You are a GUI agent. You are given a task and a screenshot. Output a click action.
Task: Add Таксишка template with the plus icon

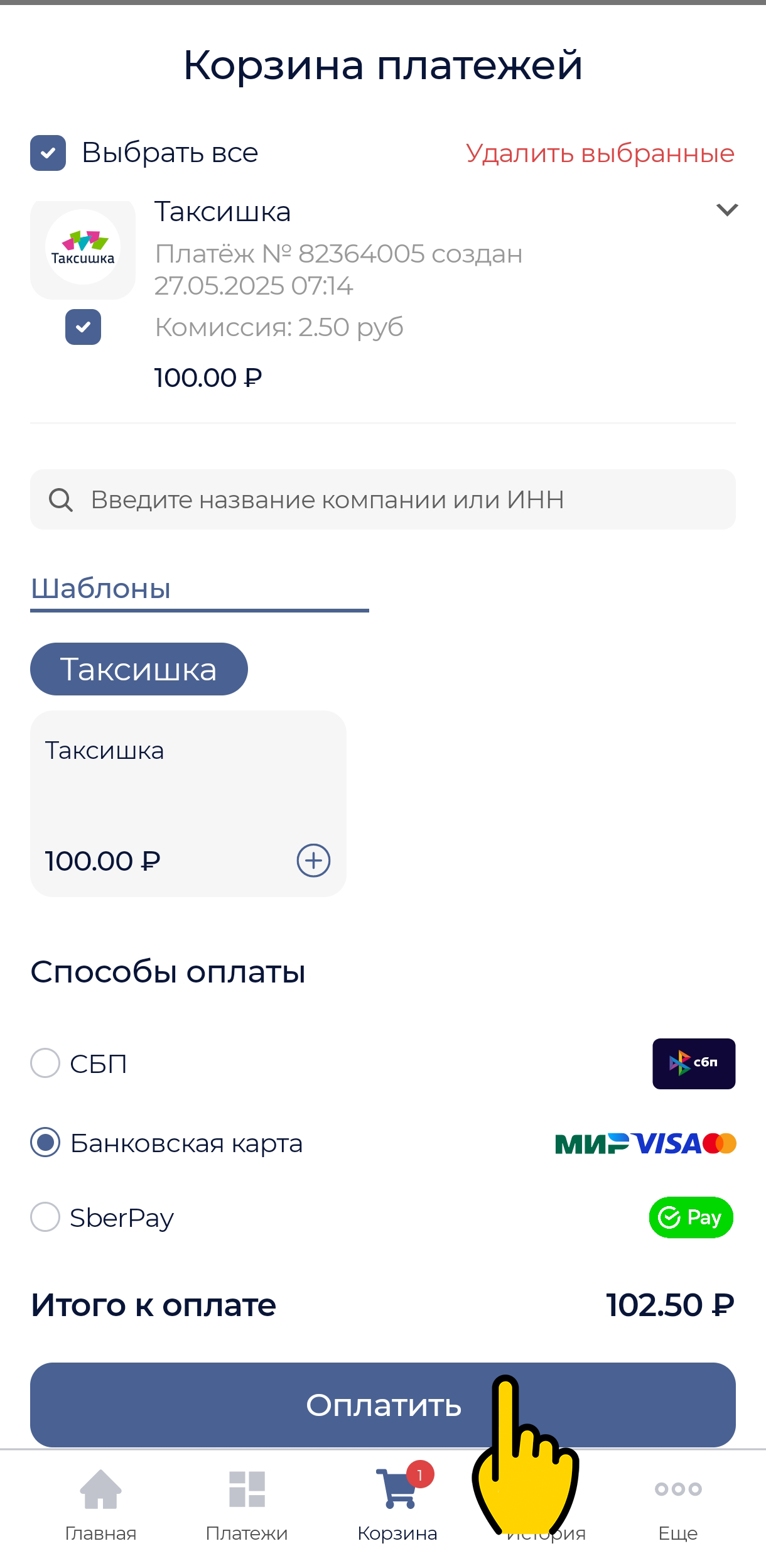(x=313, y=860)
